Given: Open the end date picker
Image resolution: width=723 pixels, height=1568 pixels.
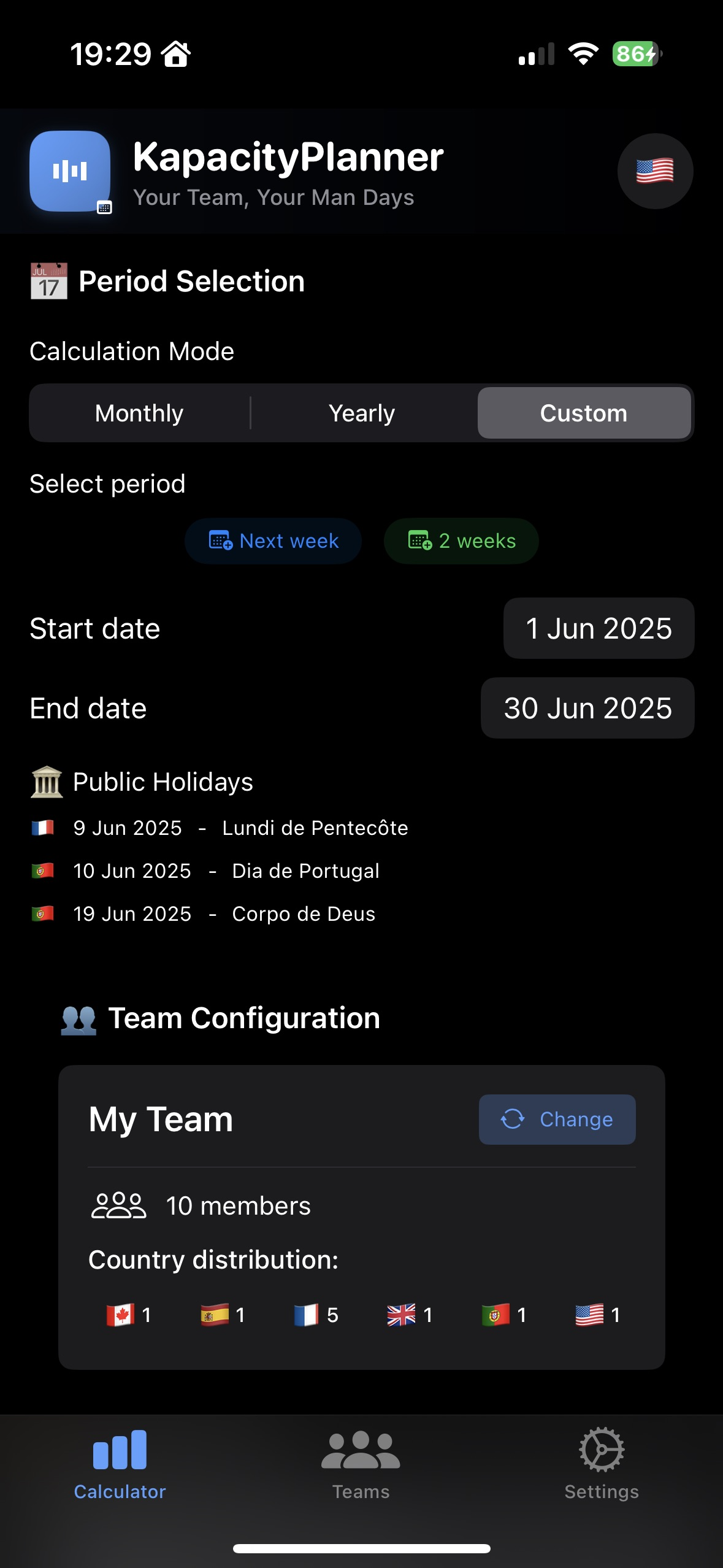Looking at the screenshot, I should point(587,708).
